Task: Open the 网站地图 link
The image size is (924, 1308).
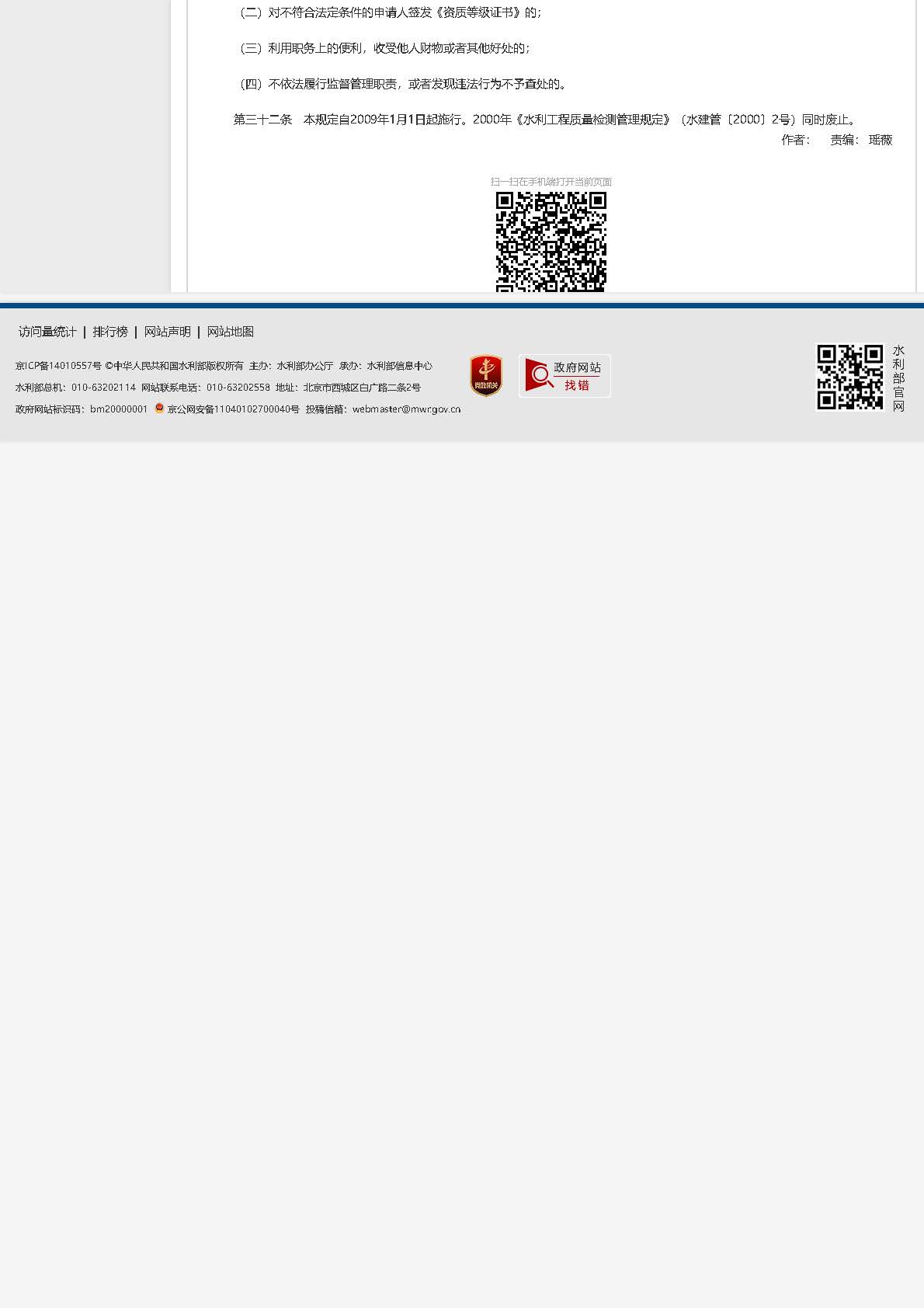Action: tap(230, 332)
